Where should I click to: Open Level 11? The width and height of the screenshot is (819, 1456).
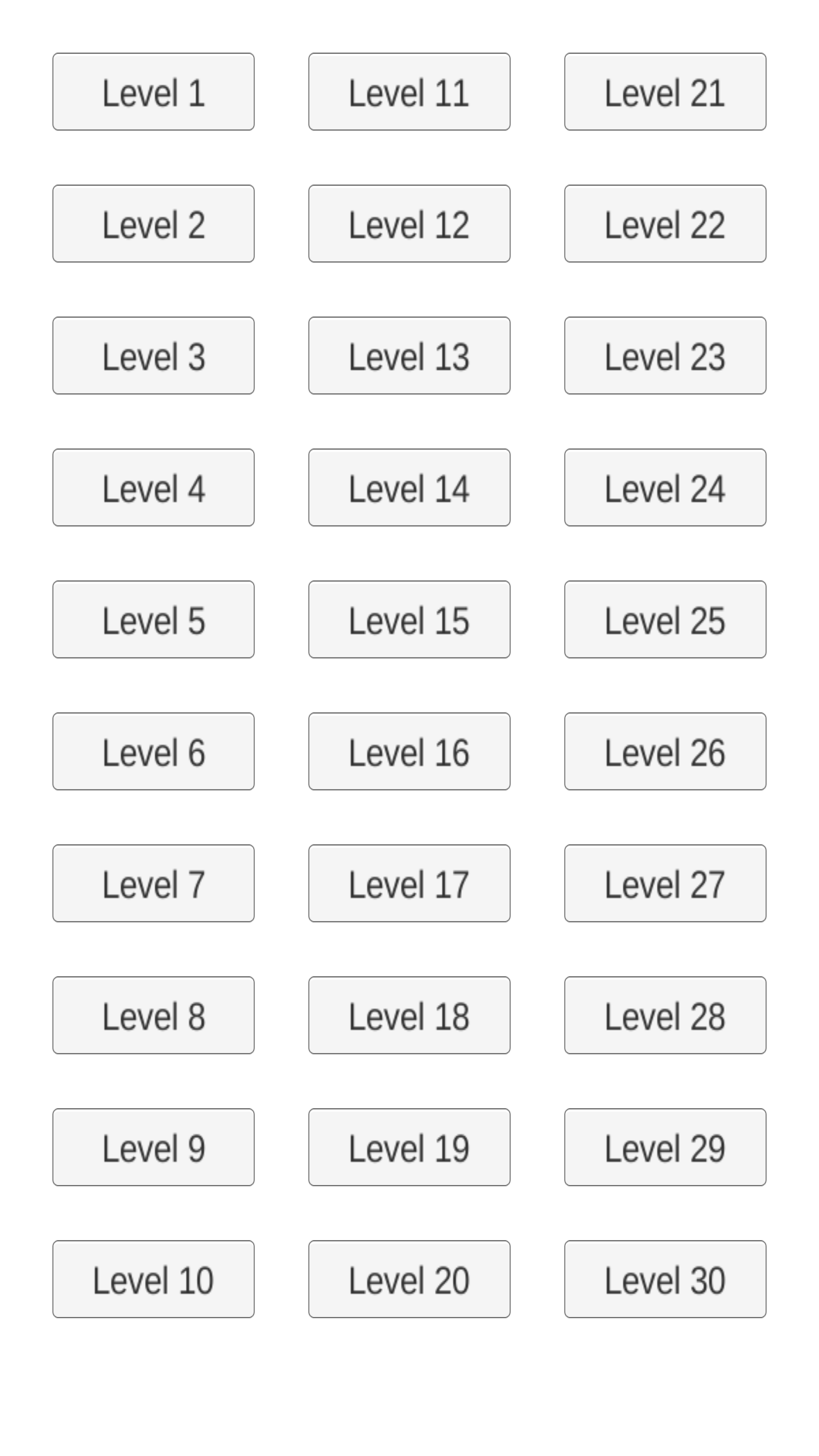point(409,92)
